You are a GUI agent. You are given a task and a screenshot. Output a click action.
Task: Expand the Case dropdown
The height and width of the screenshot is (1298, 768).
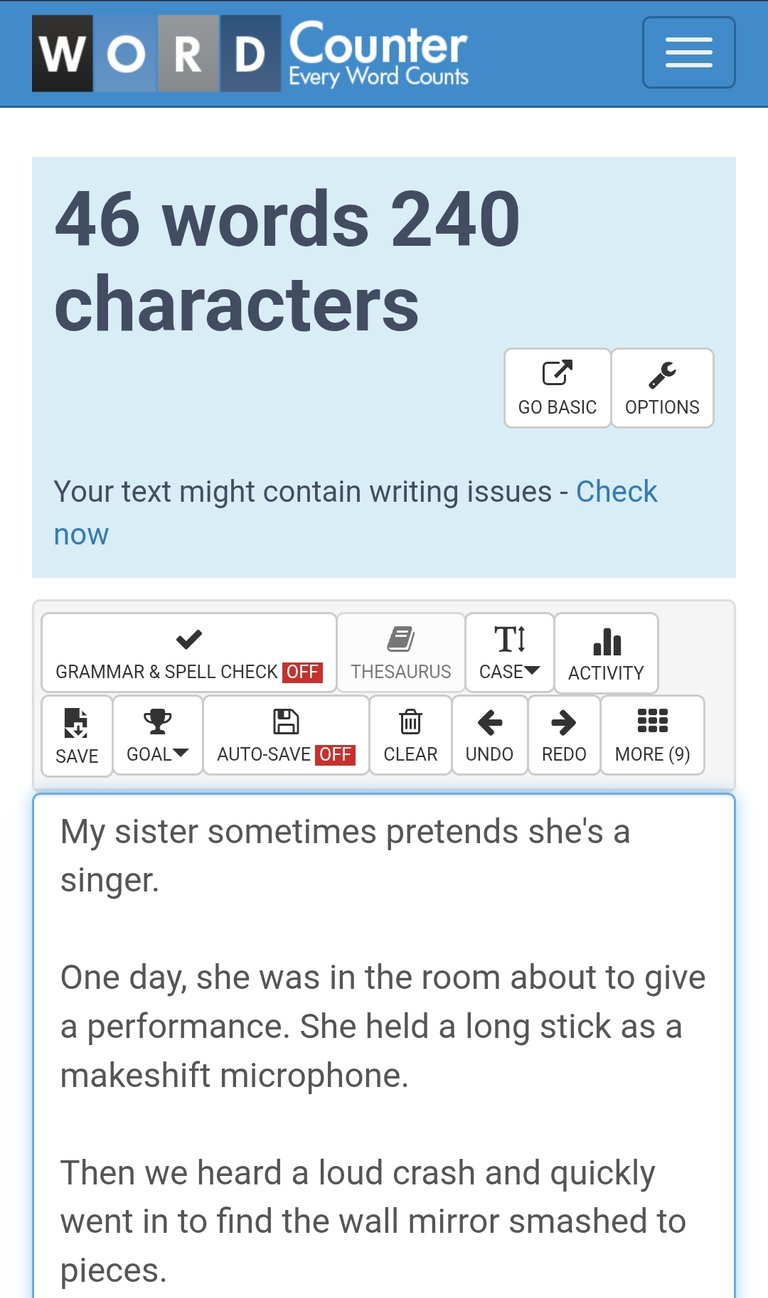pyautogui.click(x=509, y=653)
